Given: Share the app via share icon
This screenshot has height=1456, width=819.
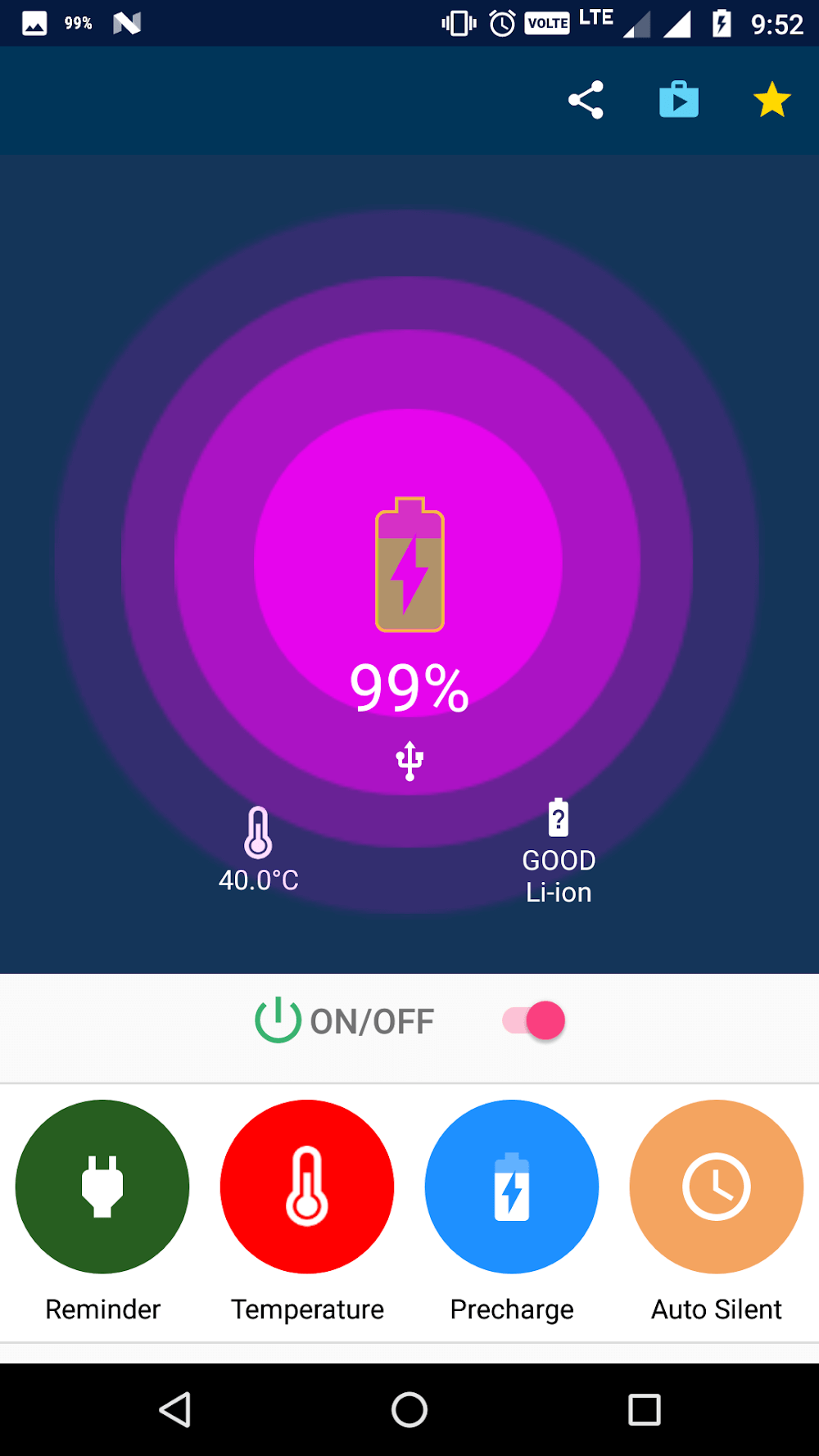Looking at the screenshot, I should point(586,100).
